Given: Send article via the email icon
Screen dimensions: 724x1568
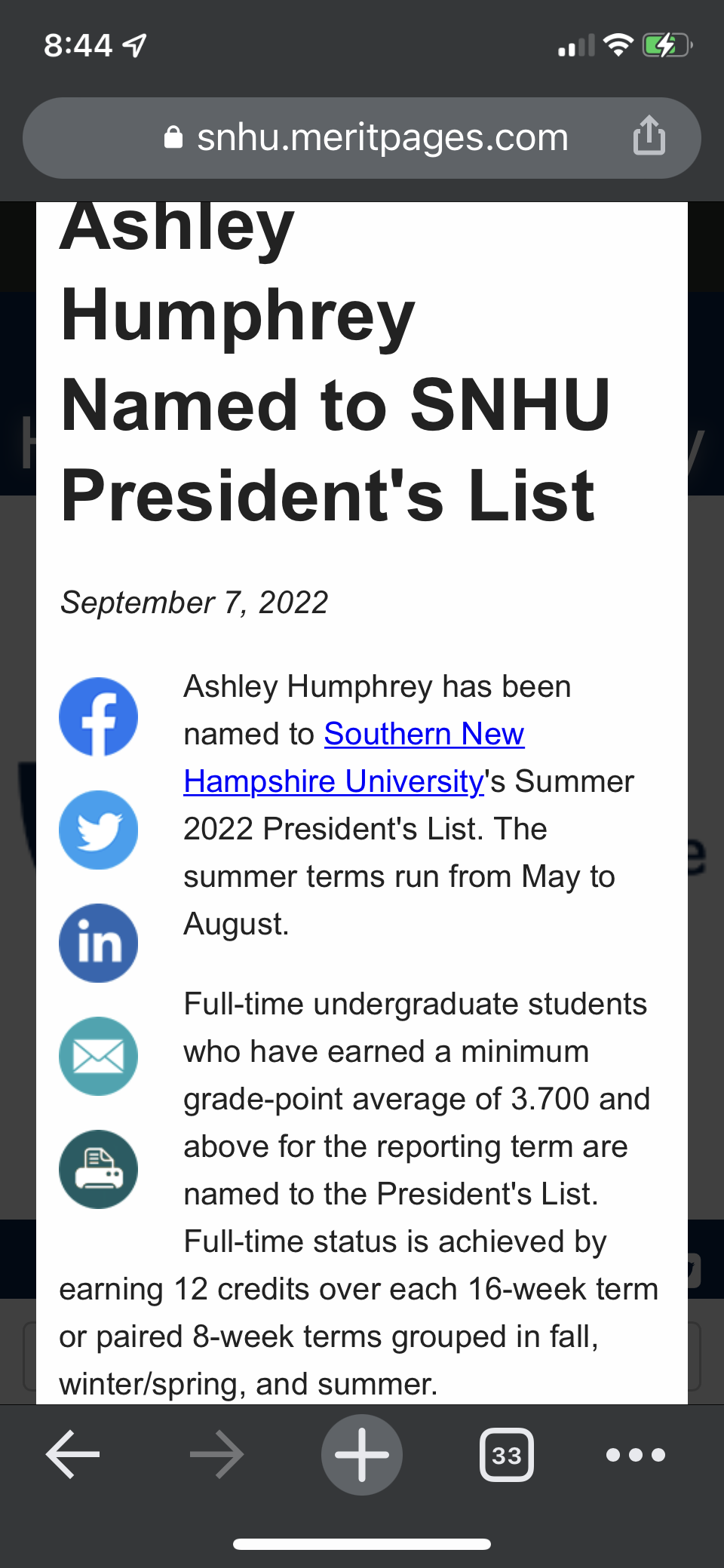Looking at the screenshot, I should coord(98,1056).
